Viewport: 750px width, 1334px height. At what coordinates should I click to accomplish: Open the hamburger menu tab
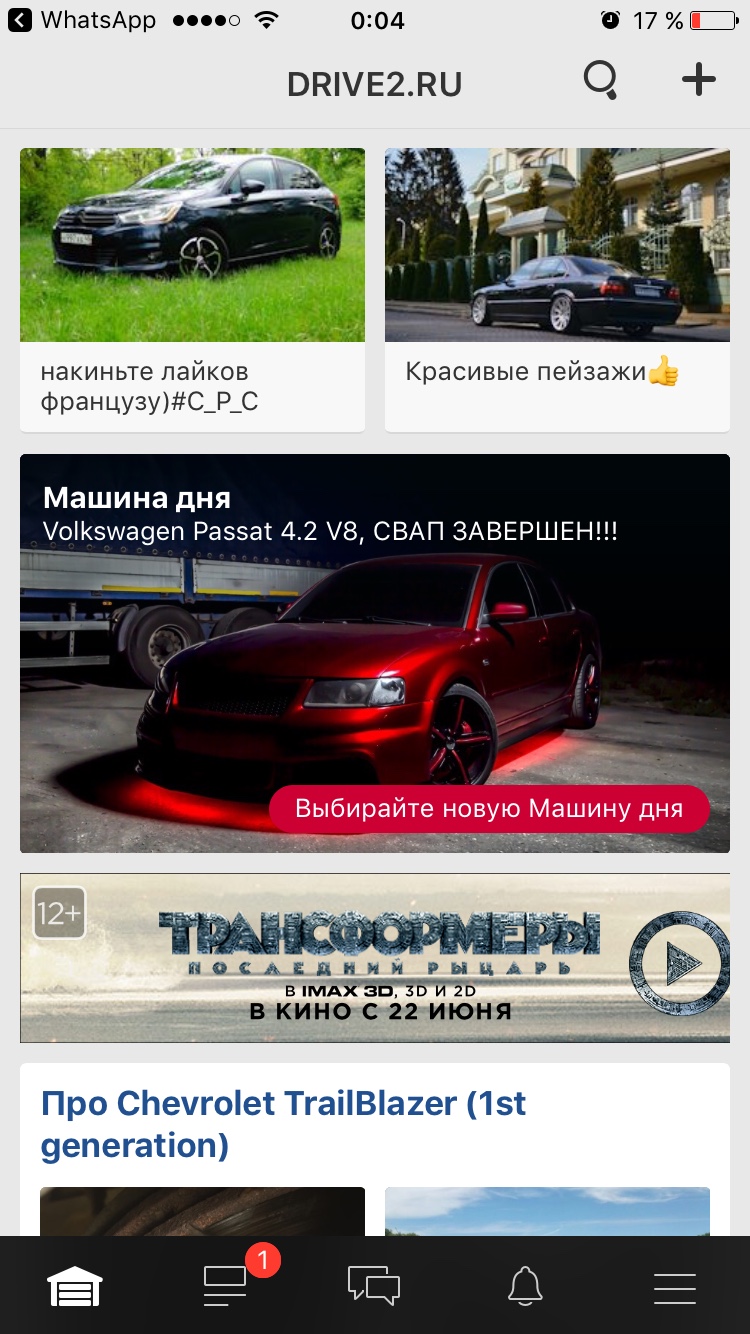pos(675,1286)
